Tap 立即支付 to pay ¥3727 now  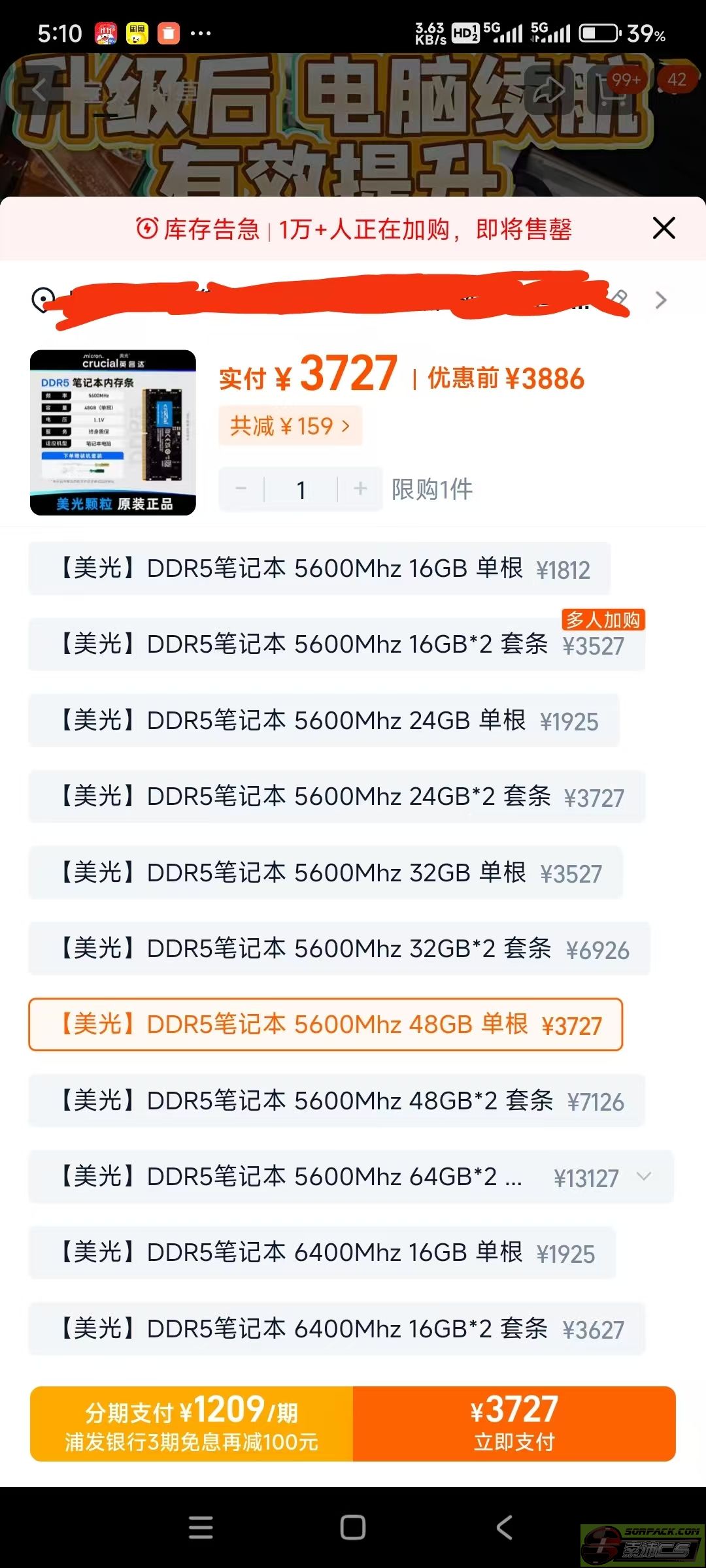point(514,1424)
